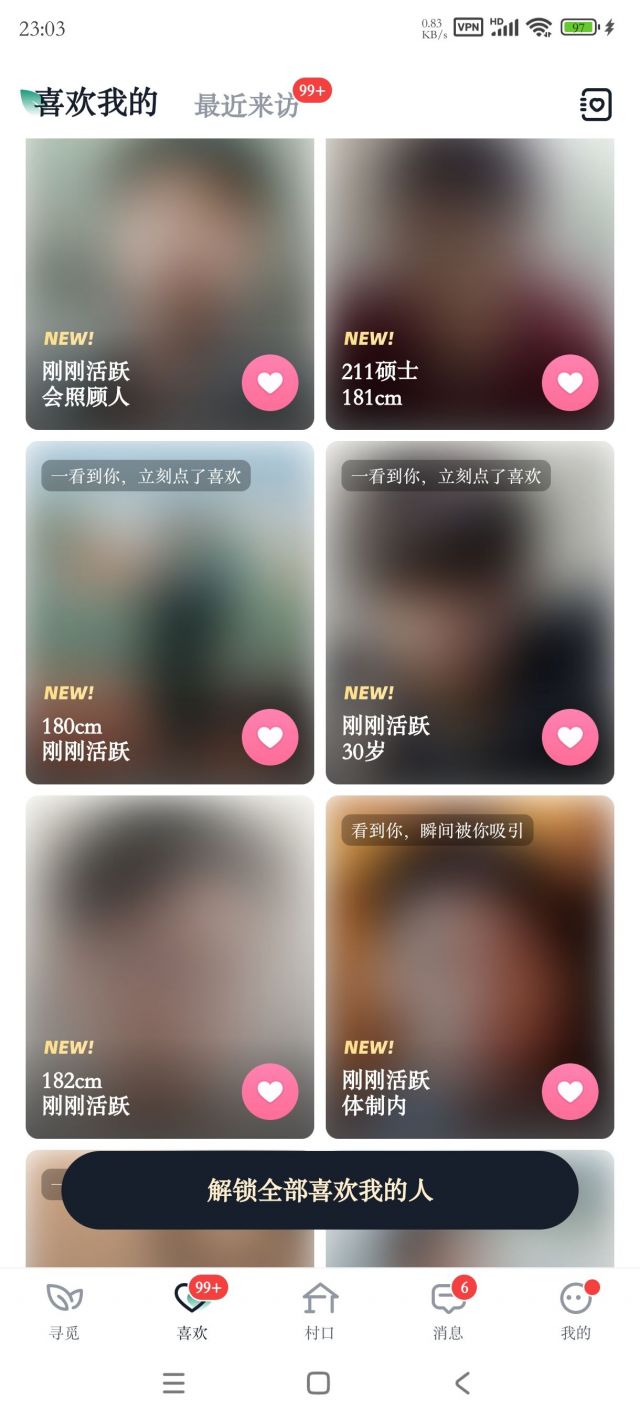Screen dimensions: 640x1422
Task: Go back with system back button
Action: [x=462, y=1383]
